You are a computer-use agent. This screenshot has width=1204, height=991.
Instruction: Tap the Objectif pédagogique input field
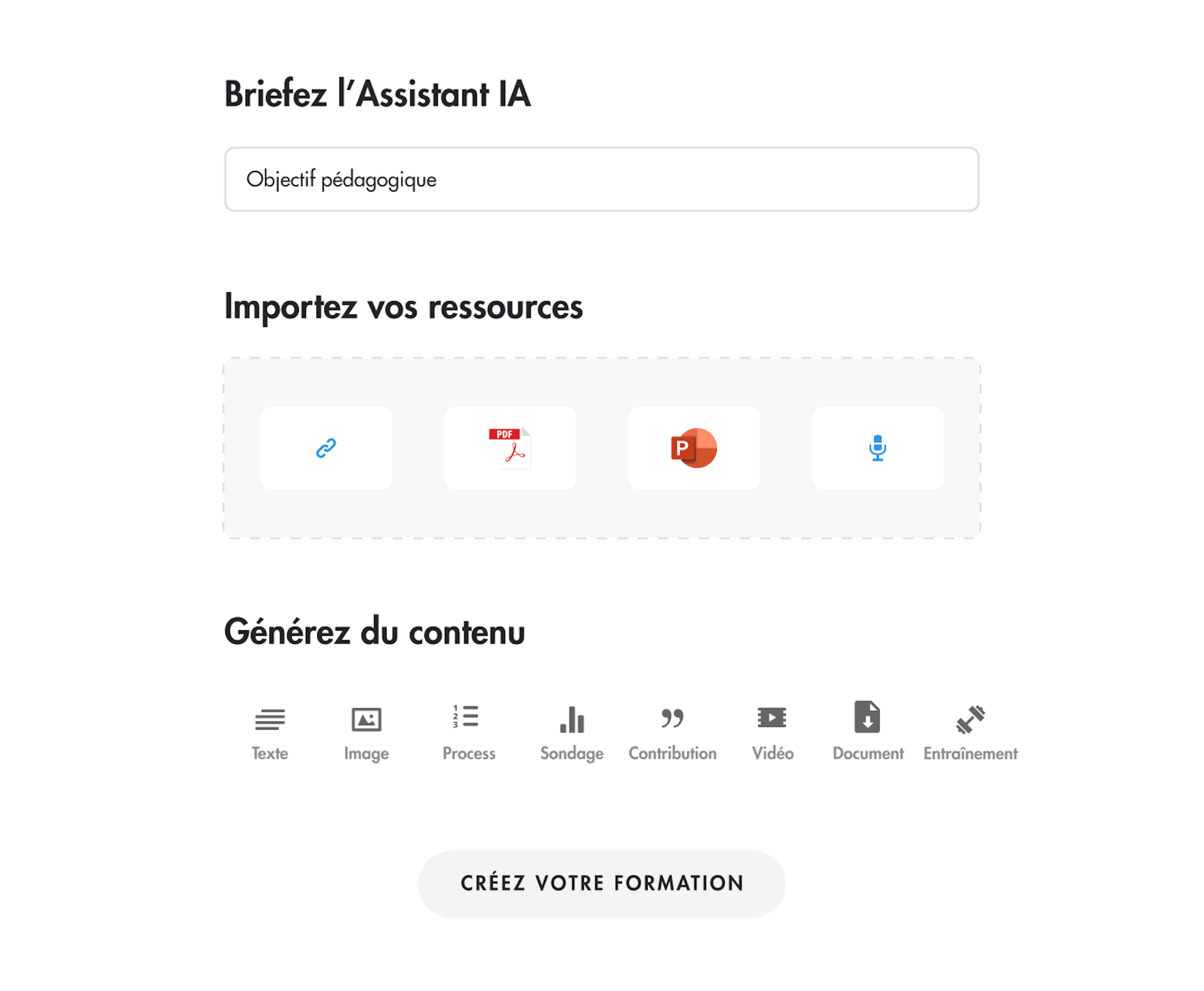[x=601, y=179]
